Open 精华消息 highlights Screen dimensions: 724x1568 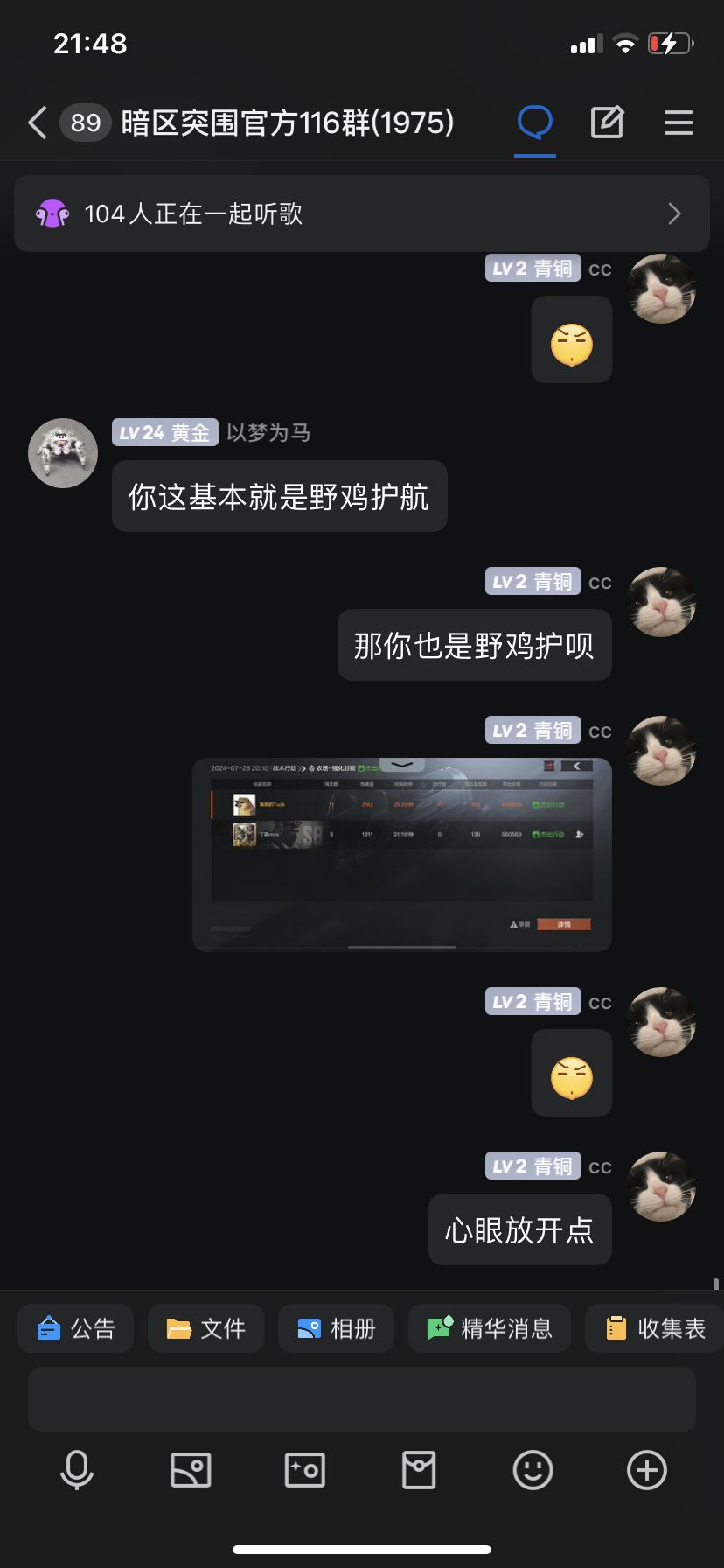[490, 1328]
